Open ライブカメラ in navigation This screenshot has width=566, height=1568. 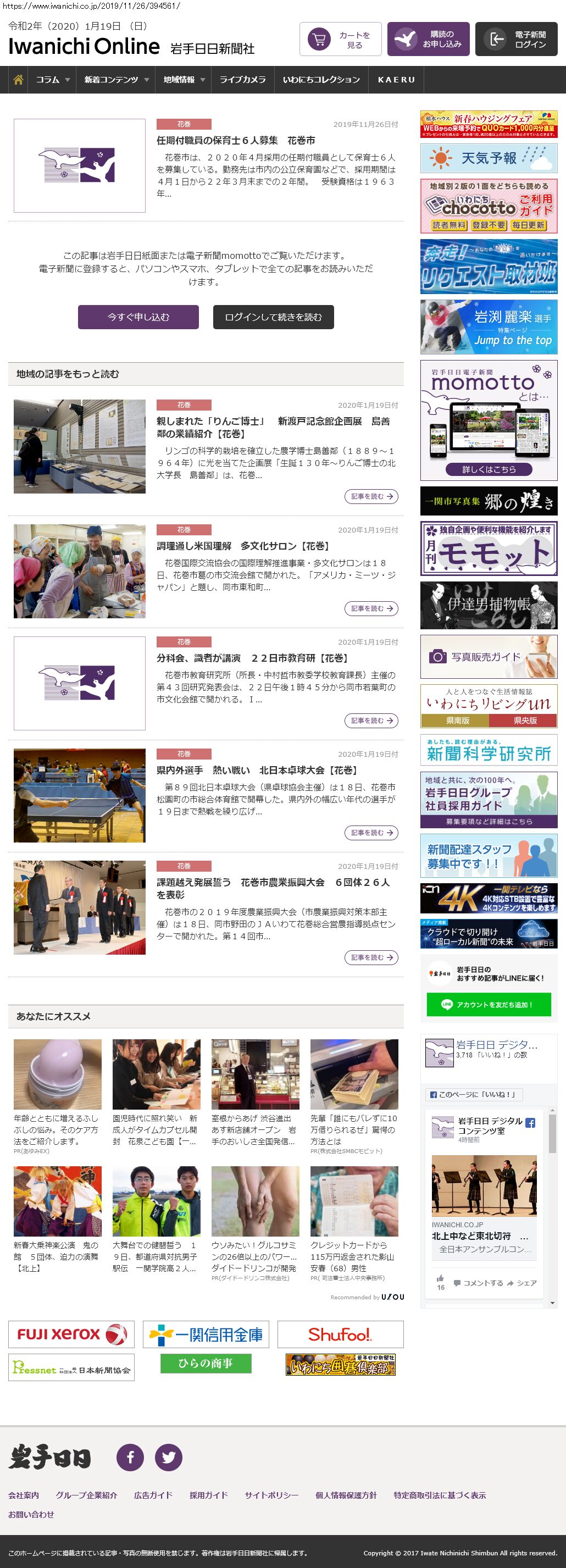[242, 80]
